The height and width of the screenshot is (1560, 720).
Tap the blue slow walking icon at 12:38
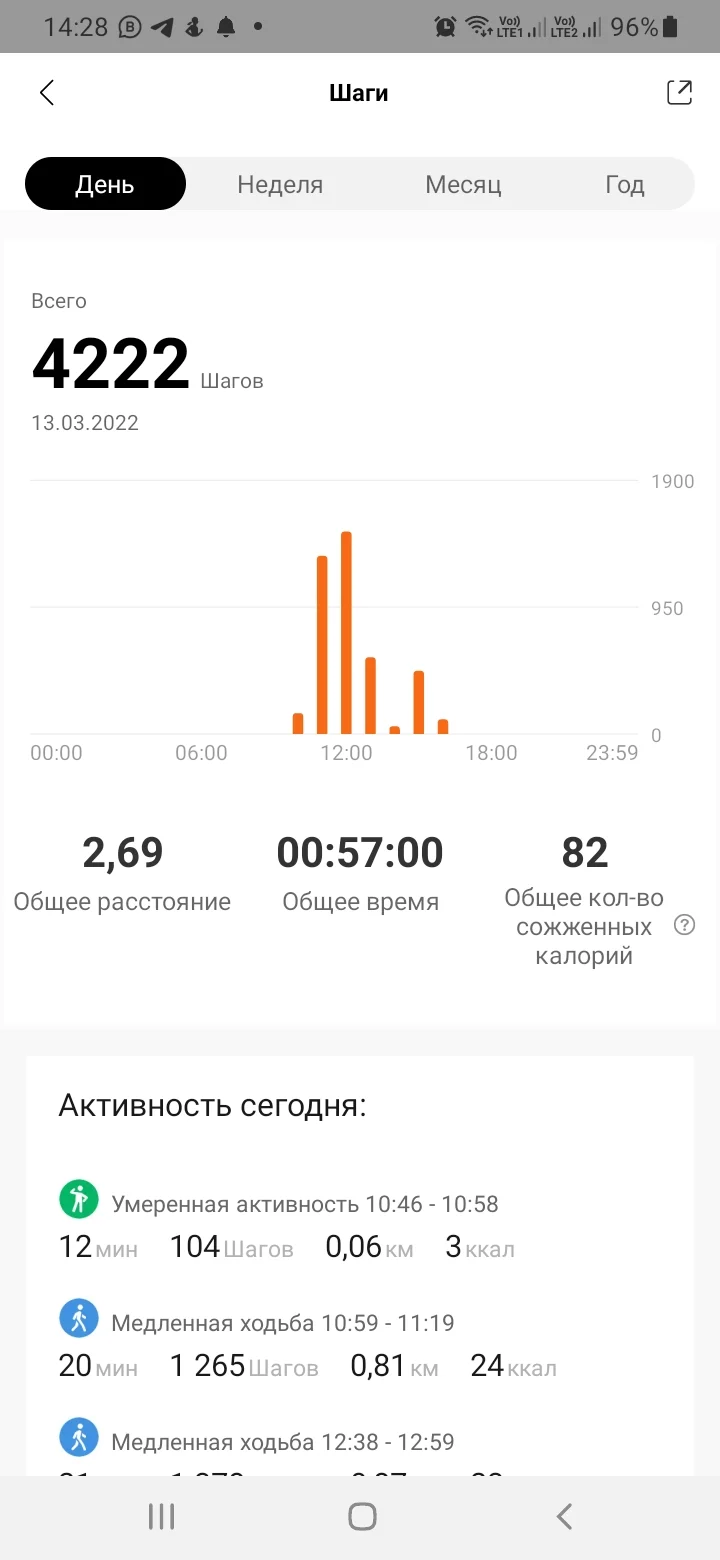coord(78,1436)
